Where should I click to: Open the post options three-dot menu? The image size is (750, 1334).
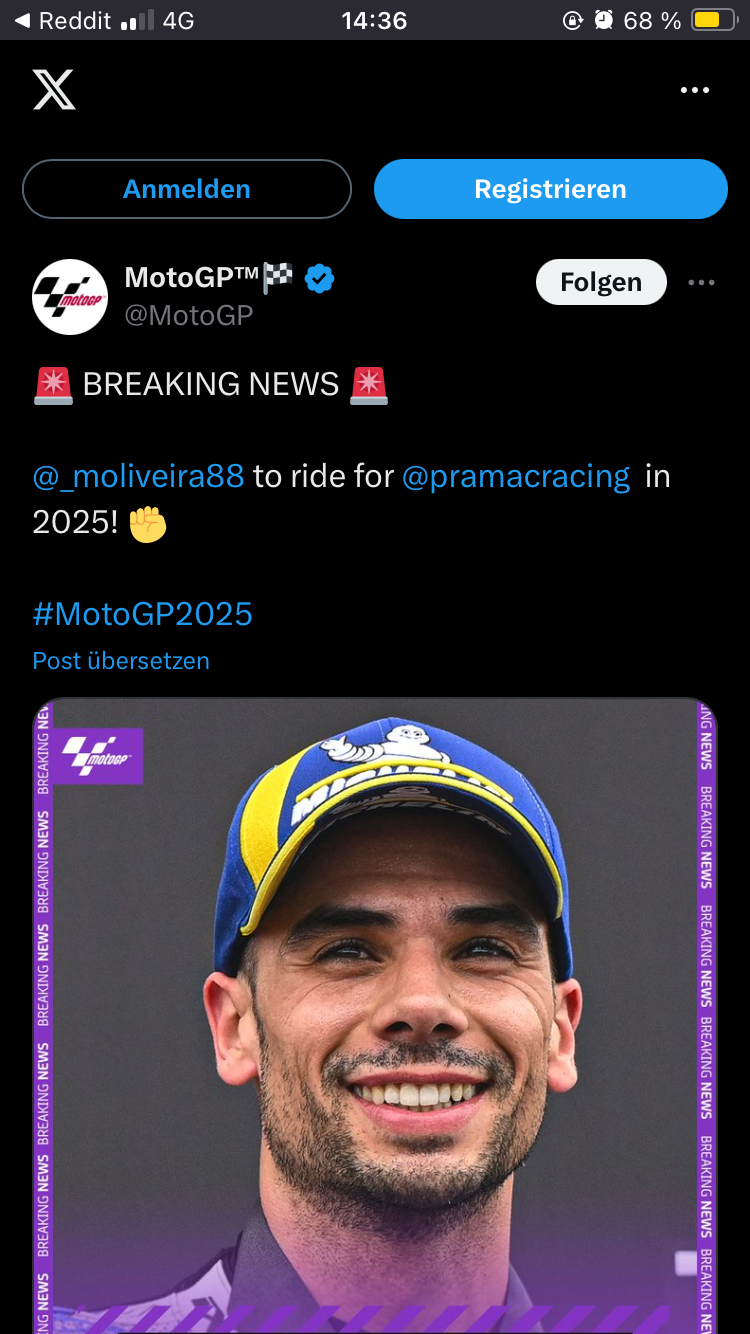[x=701, y=282]
